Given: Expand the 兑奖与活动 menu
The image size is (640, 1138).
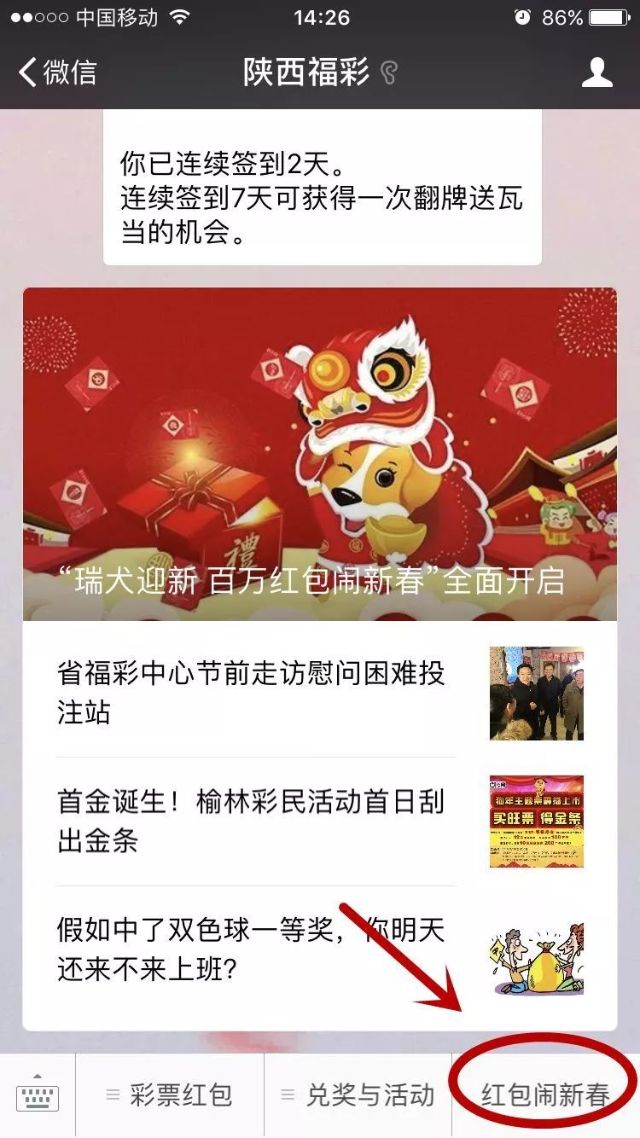Looking at the screenshot, I should [358, 1096].
